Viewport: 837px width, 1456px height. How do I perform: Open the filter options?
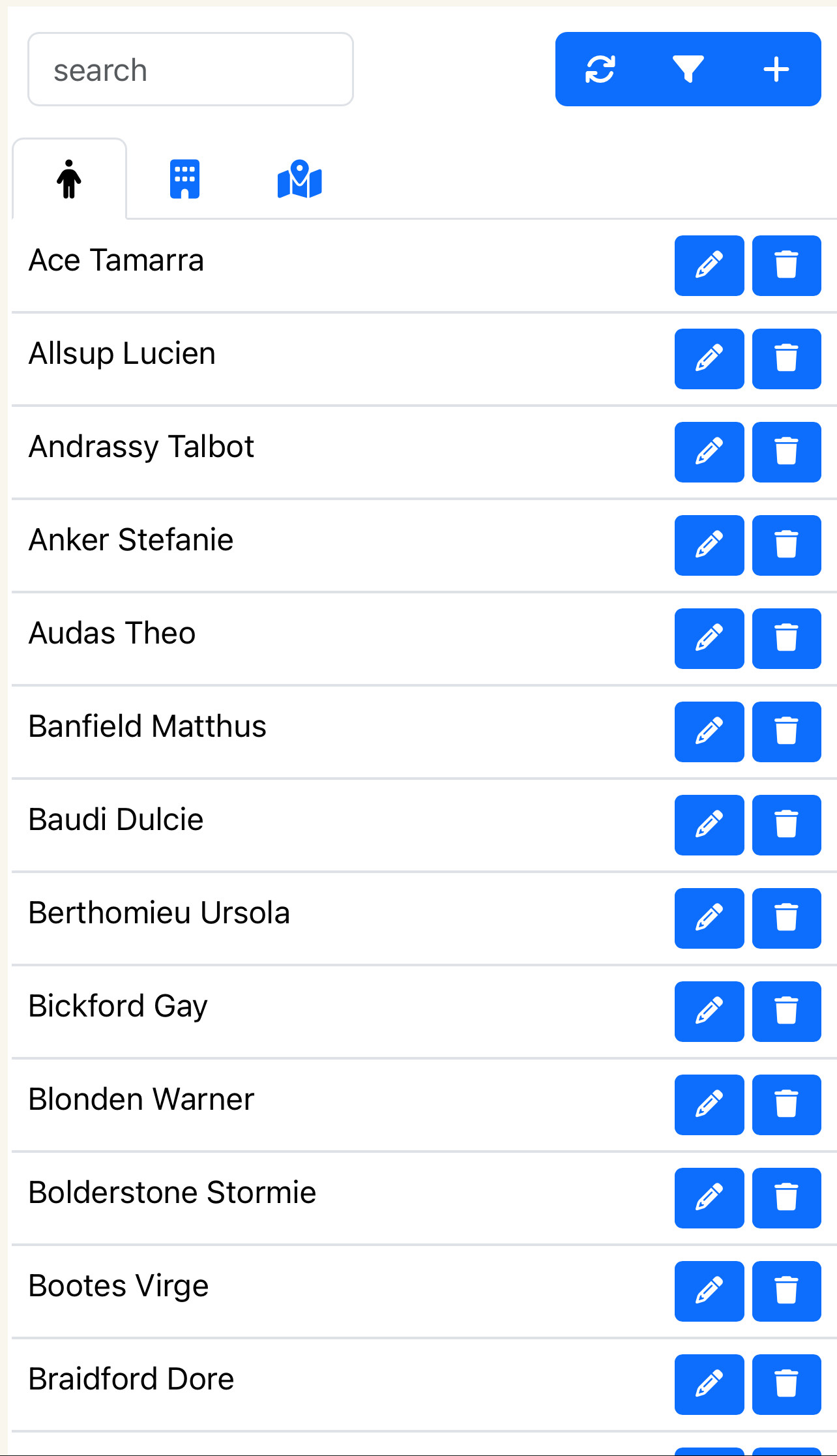coord(688,70)
